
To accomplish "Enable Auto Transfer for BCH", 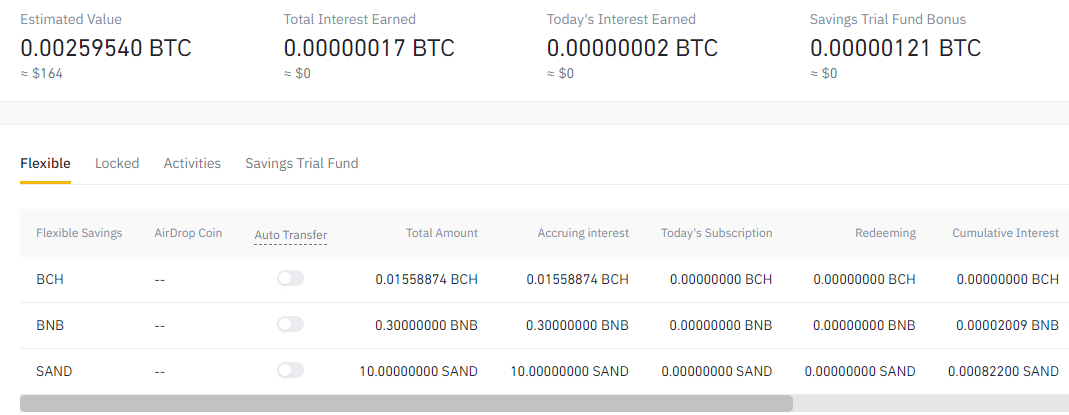I will pos(290,278).
